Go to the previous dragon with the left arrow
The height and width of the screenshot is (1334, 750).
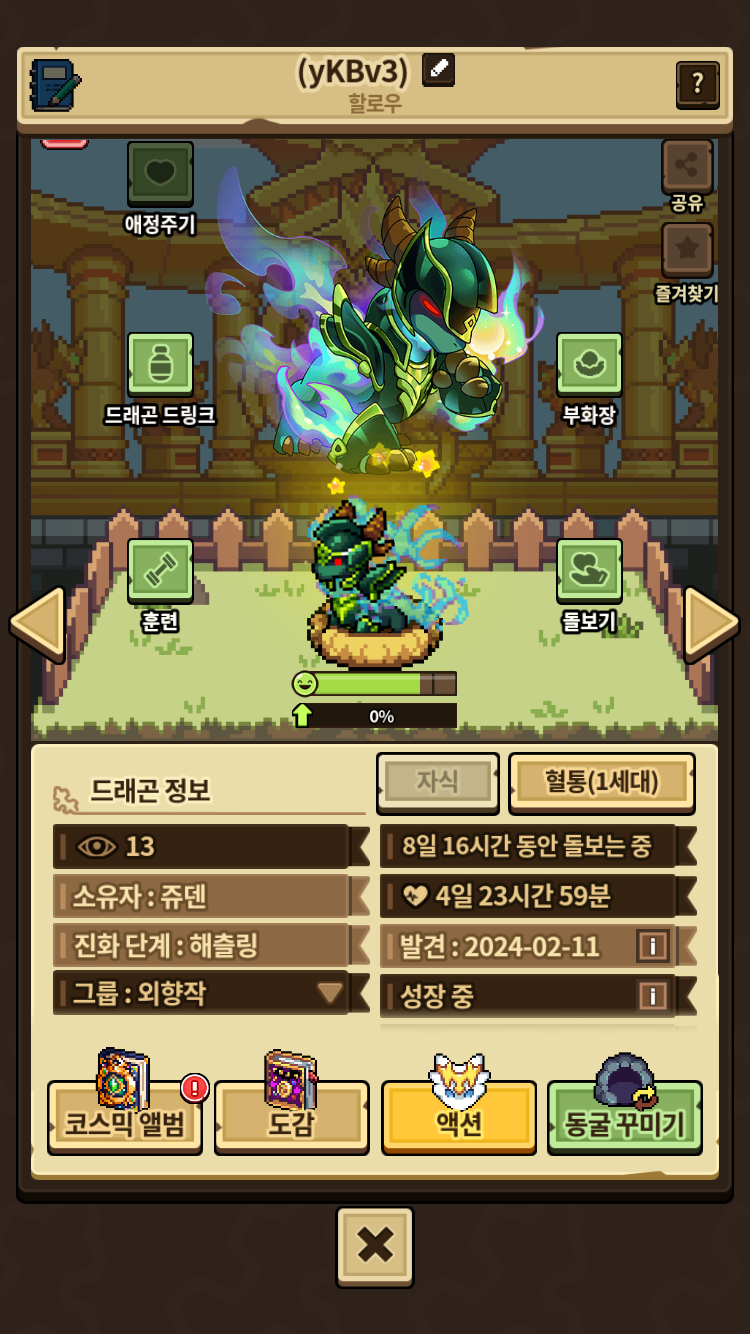tap(37, 624)
